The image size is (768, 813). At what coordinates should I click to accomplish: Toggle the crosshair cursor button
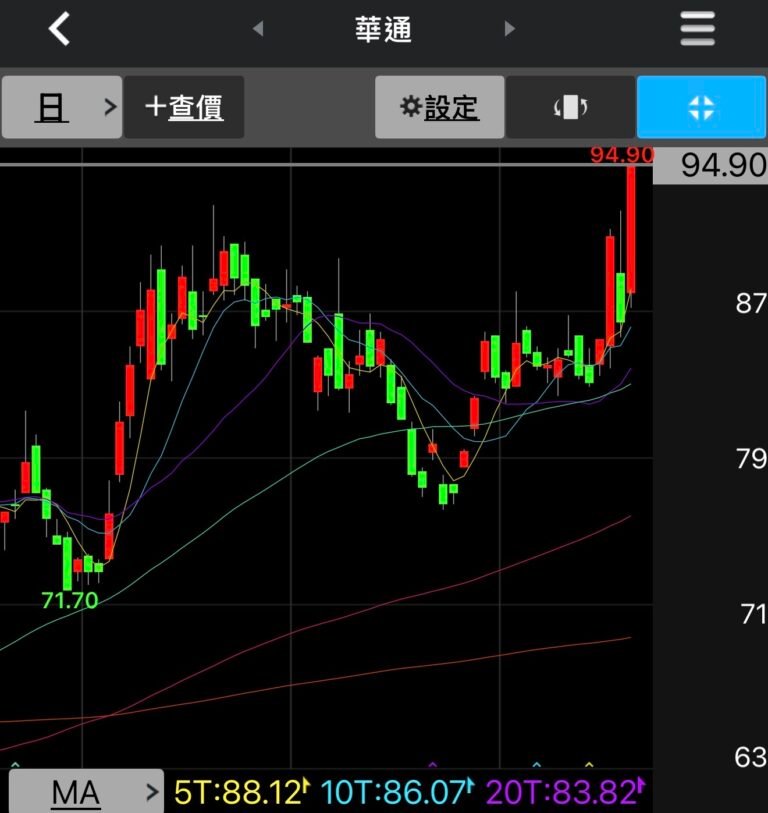[701, 107]
